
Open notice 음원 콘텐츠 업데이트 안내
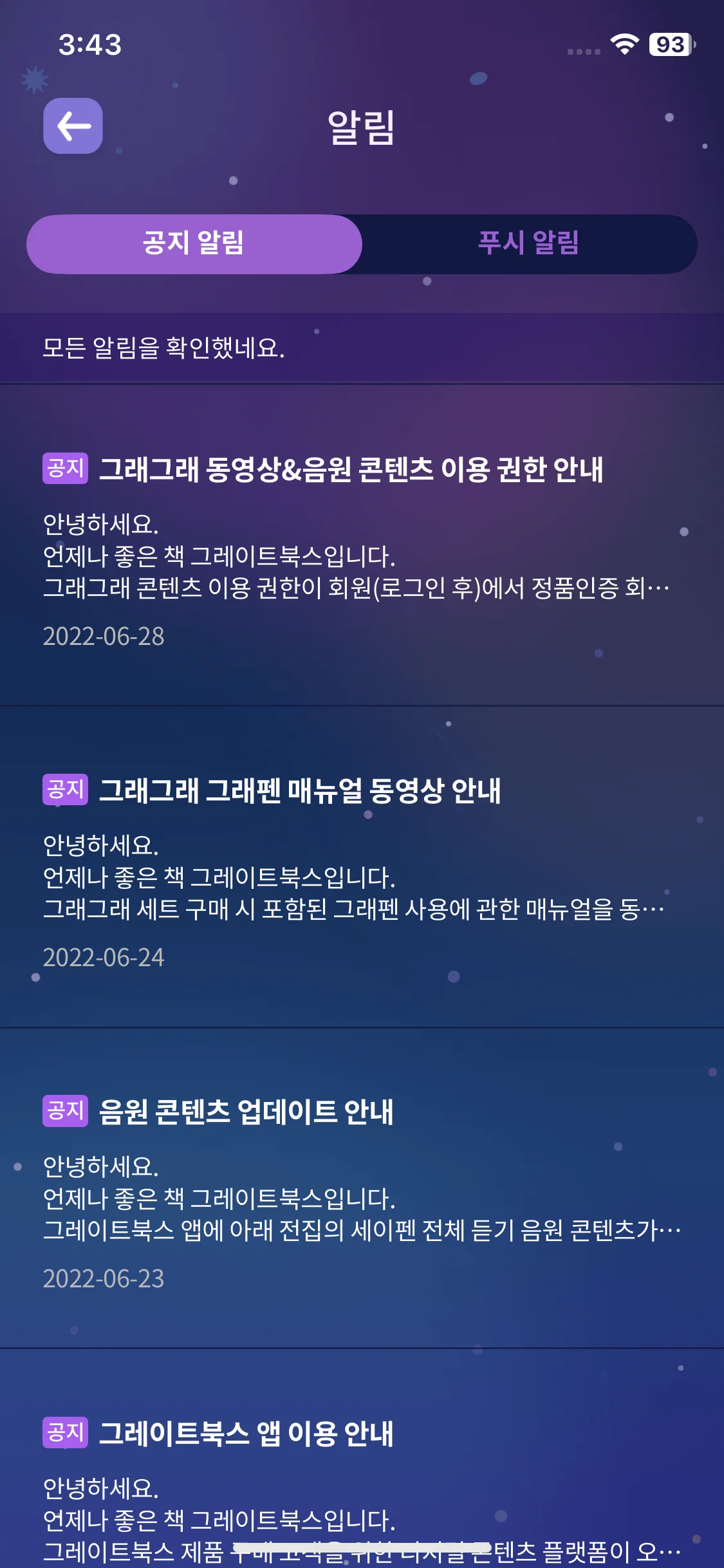[x=362, y=1188]
